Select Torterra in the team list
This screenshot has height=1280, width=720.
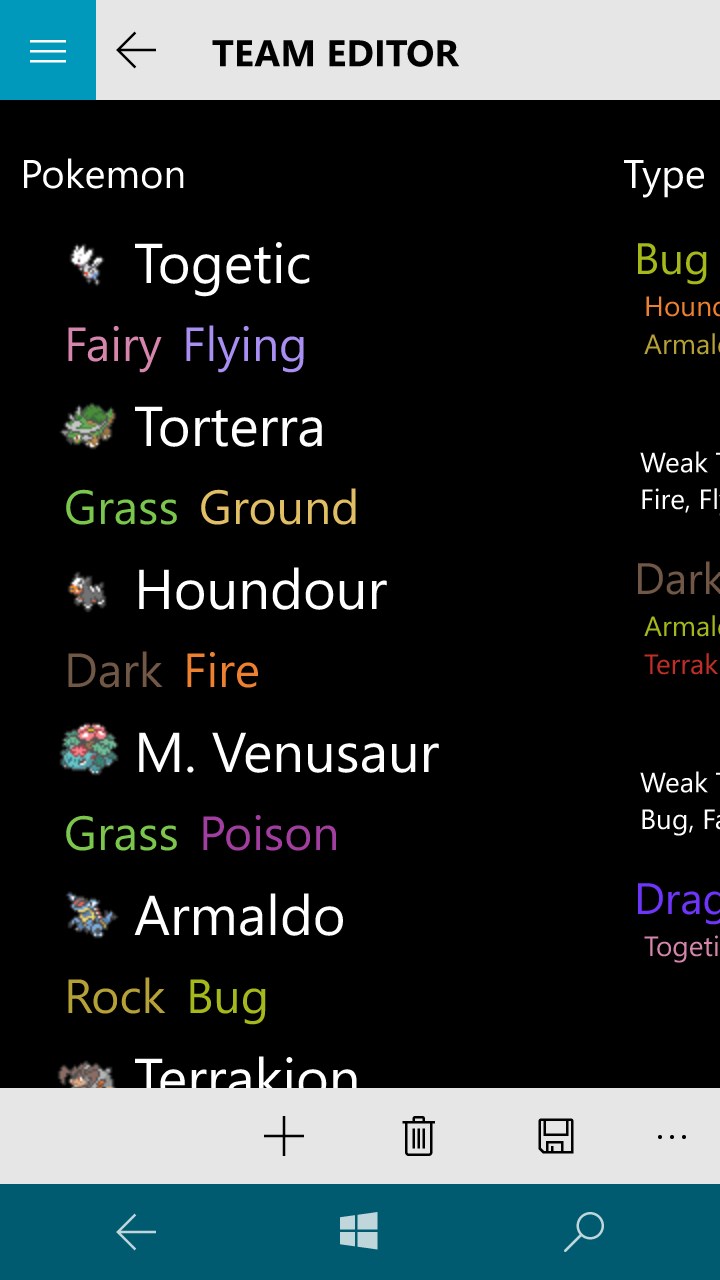[229, 427]
